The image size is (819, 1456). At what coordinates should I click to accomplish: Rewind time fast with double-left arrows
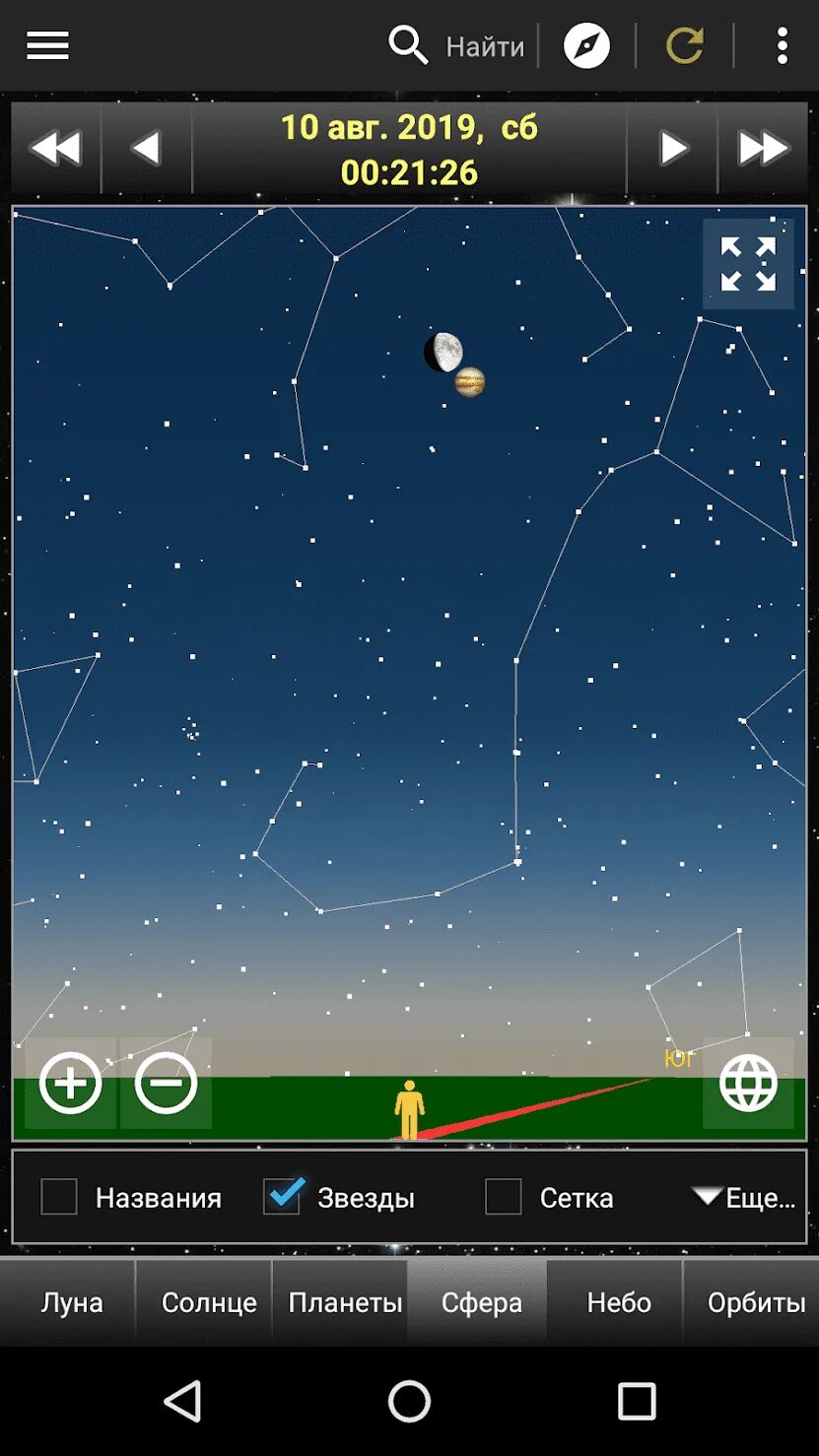[x=55, y=149]
